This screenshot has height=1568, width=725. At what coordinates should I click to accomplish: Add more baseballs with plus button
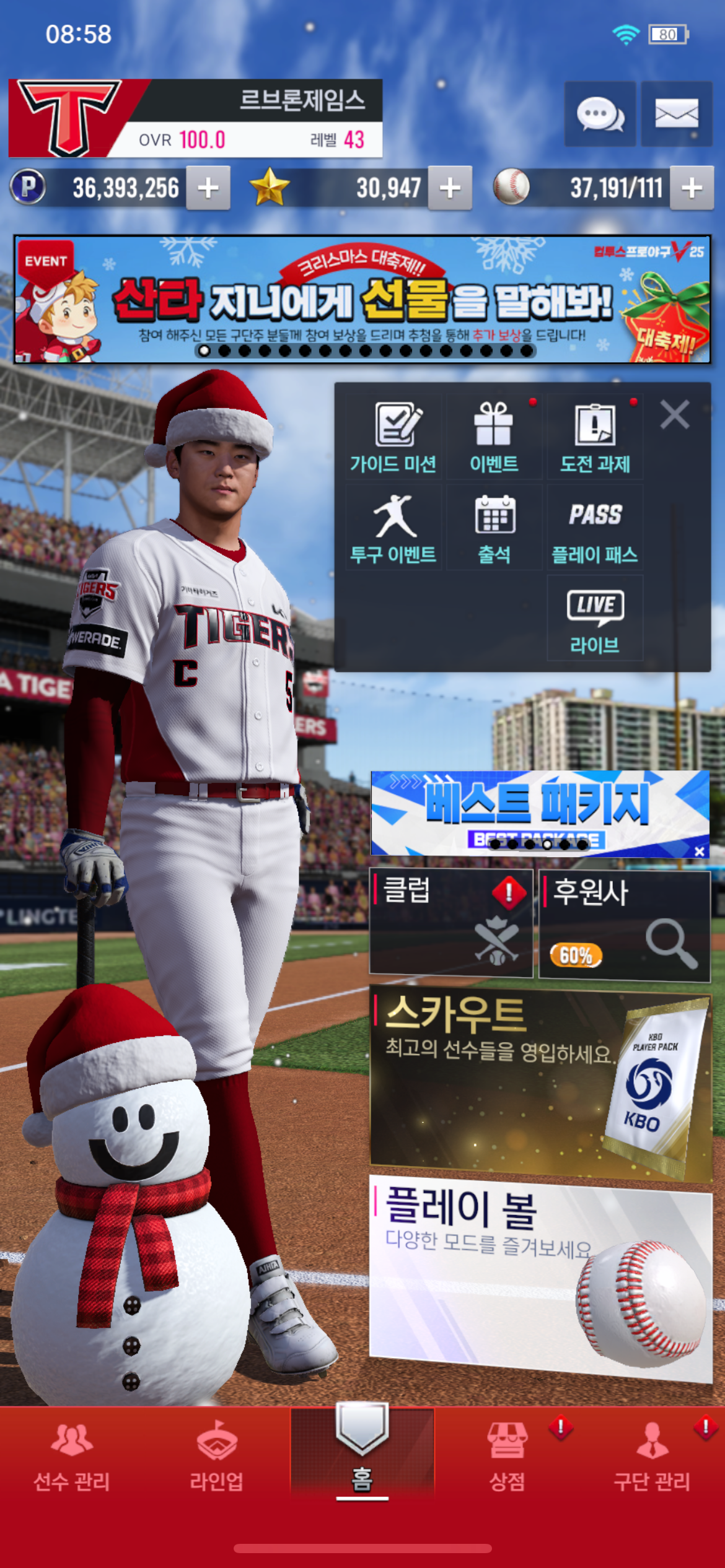point(692,188)
